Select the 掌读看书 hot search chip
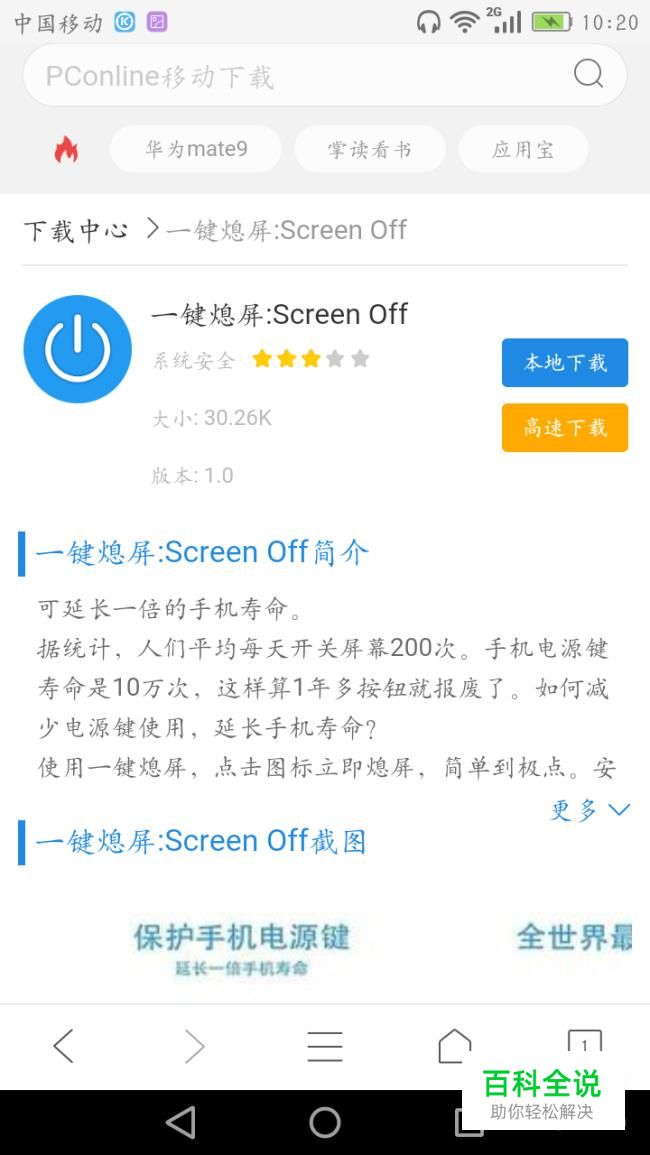 click(x=369, y=150)
